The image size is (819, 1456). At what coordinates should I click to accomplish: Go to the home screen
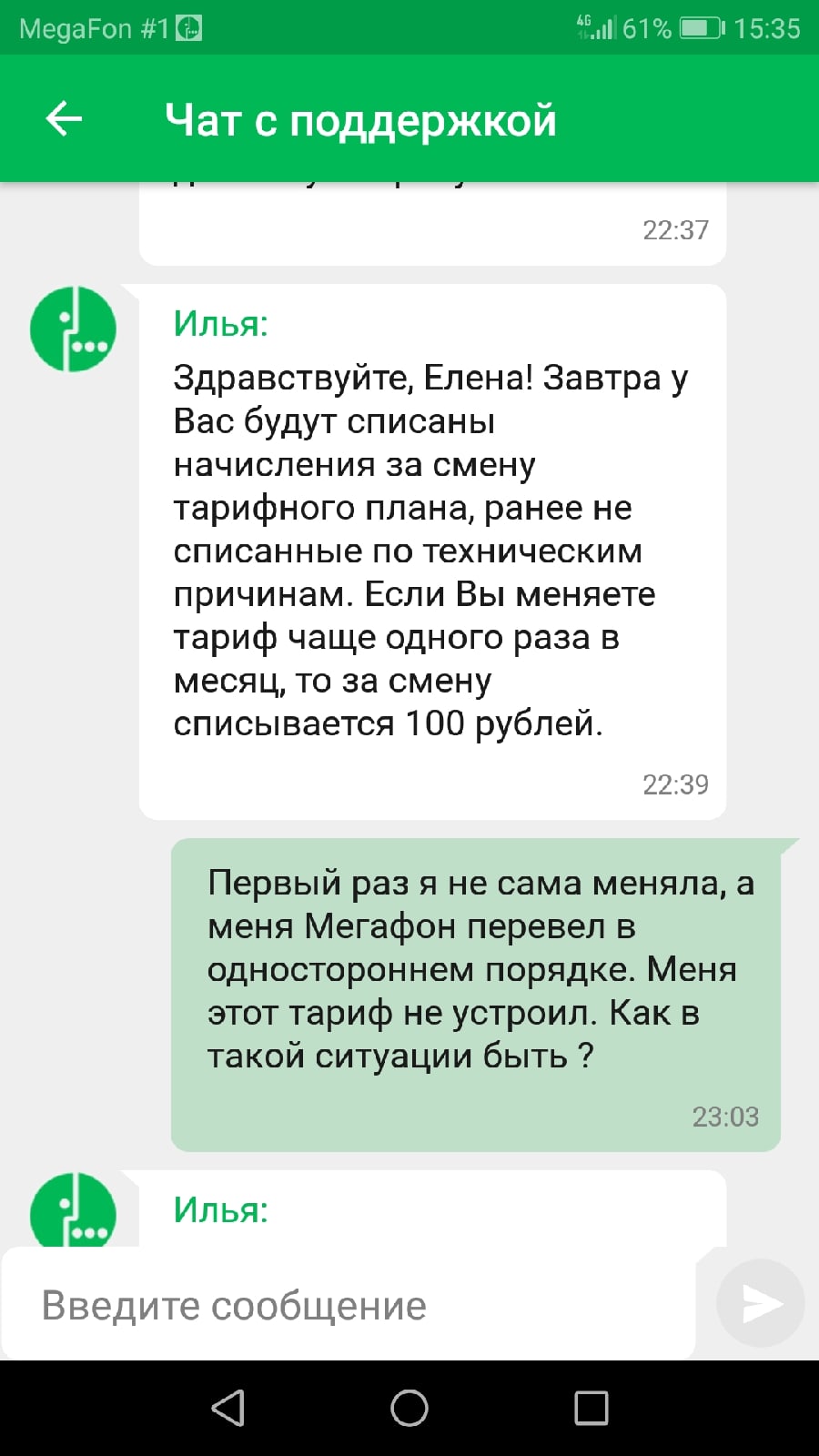click(x=409, y=1408)
